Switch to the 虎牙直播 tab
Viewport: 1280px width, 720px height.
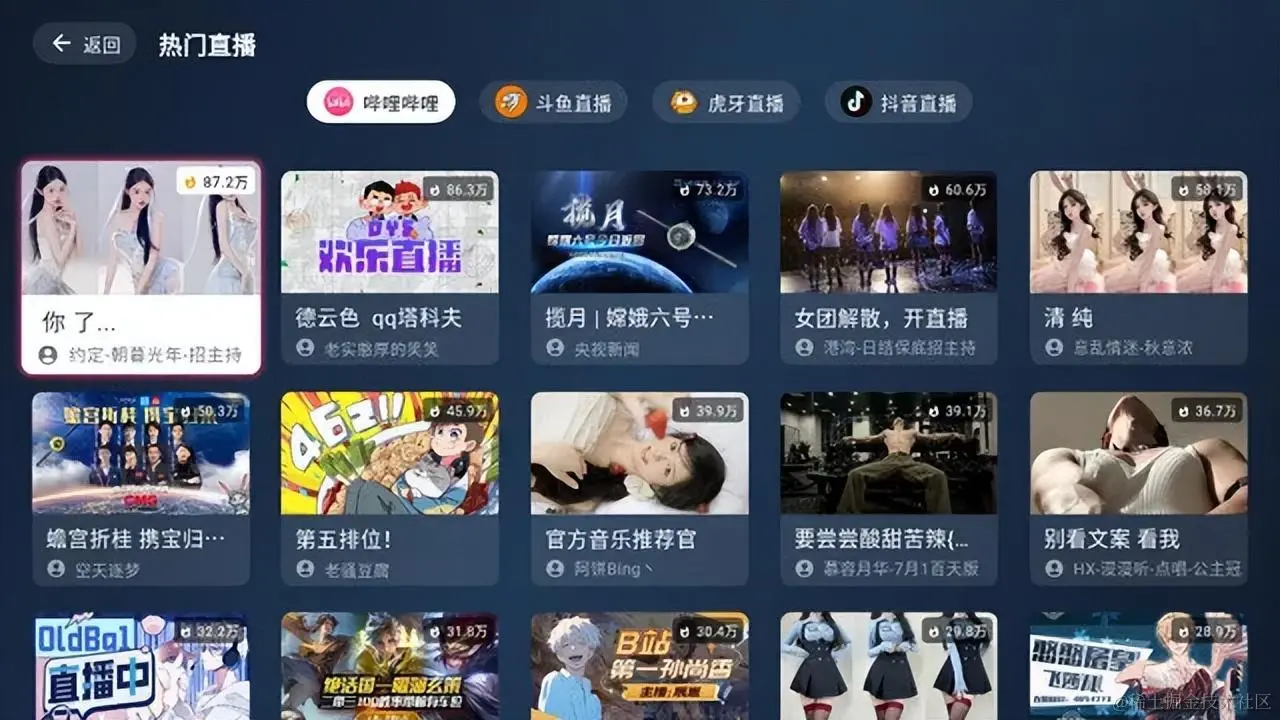pos(726,102)
